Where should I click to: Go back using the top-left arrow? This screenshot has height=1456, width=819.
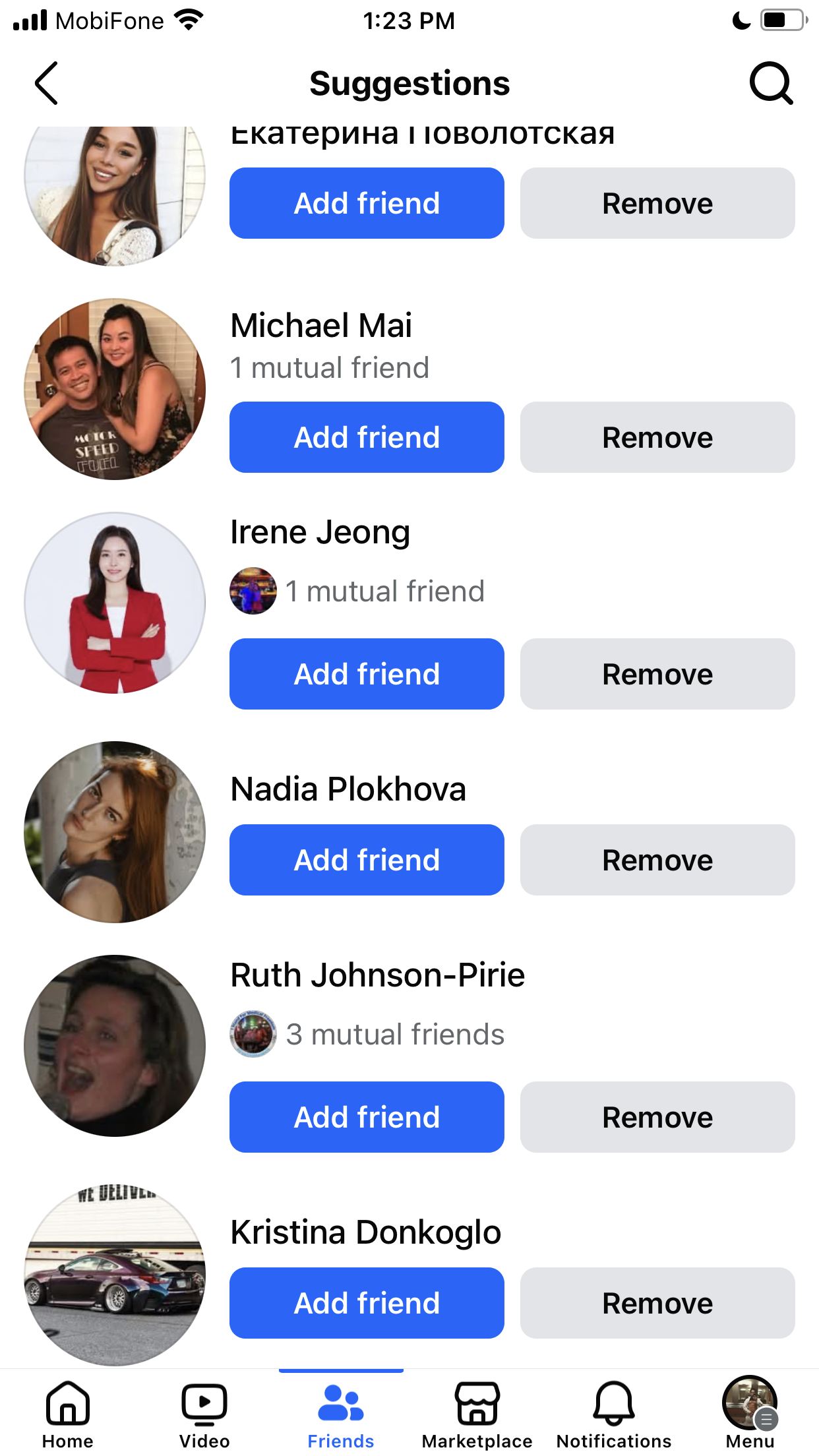46,83
